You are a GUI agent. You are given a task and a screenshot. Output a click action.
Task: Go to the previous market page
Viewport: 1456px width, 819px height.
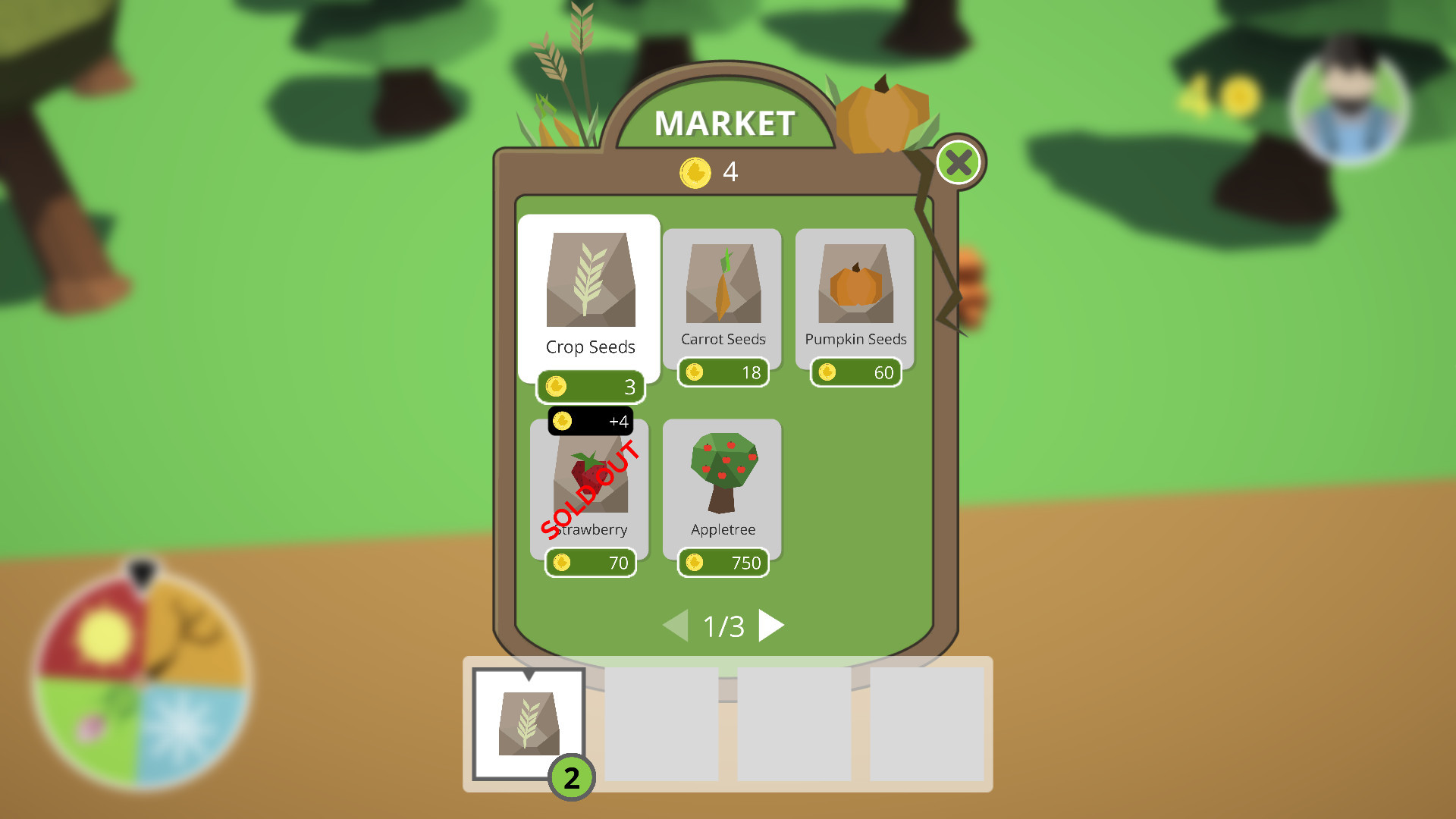pos(676,626)
